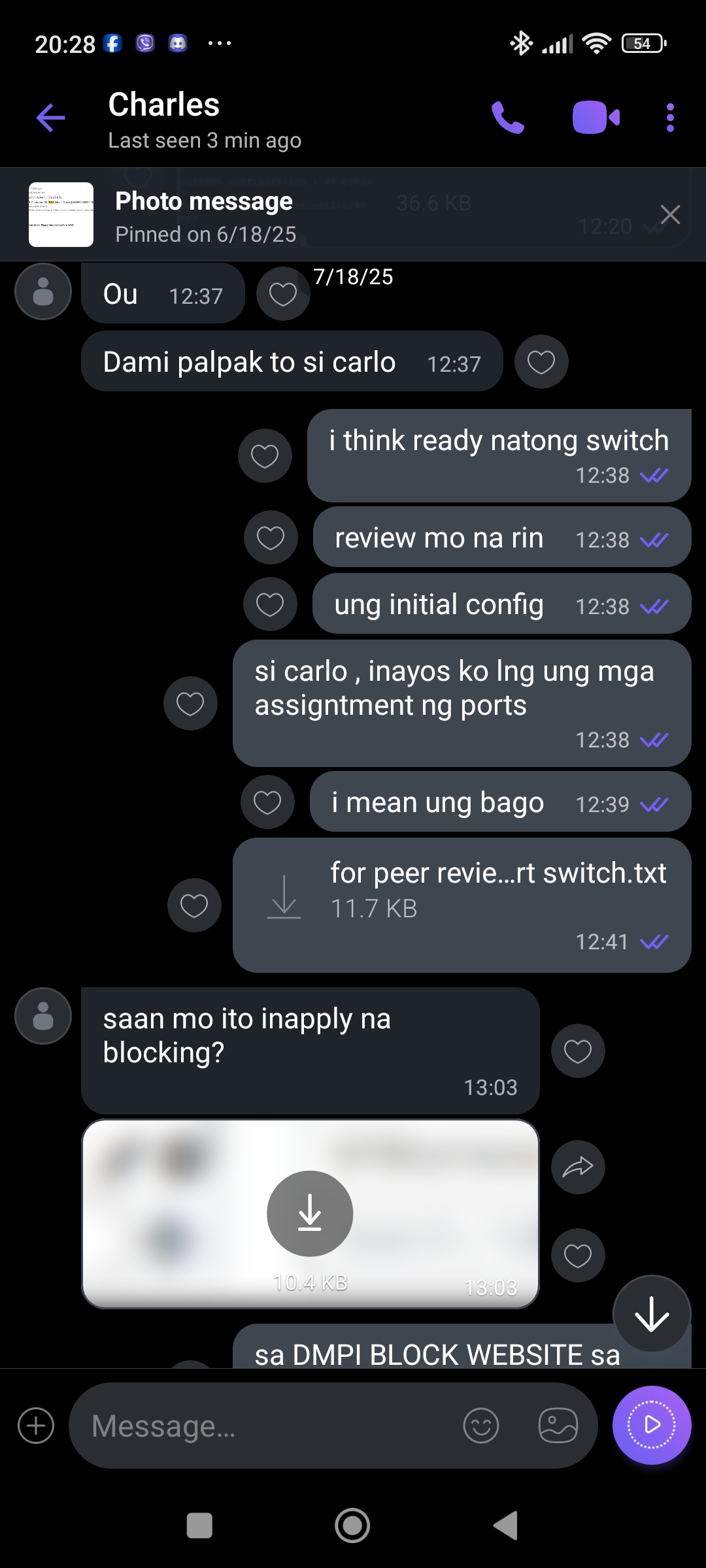The height and width of the screenshot is (1568, 706).
Task: Forward the 10.4 KB image message
Action: point(577,1167)
